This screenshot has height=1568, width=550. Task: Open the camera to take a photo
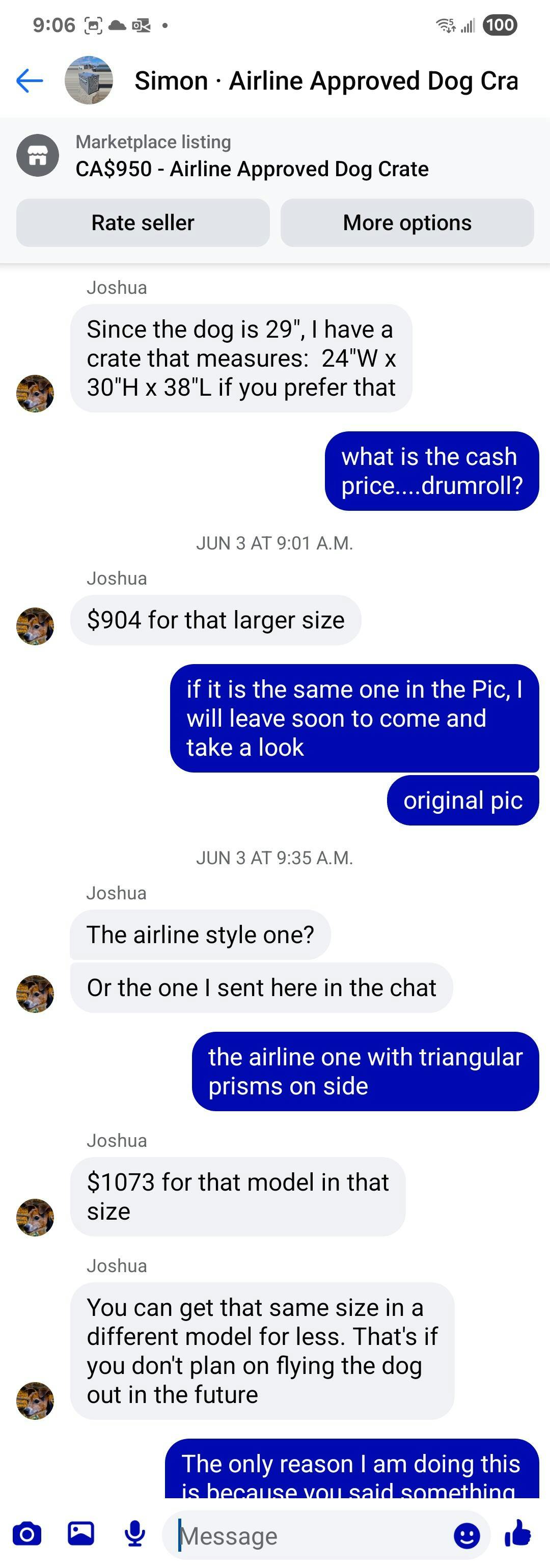(28, 1533)
